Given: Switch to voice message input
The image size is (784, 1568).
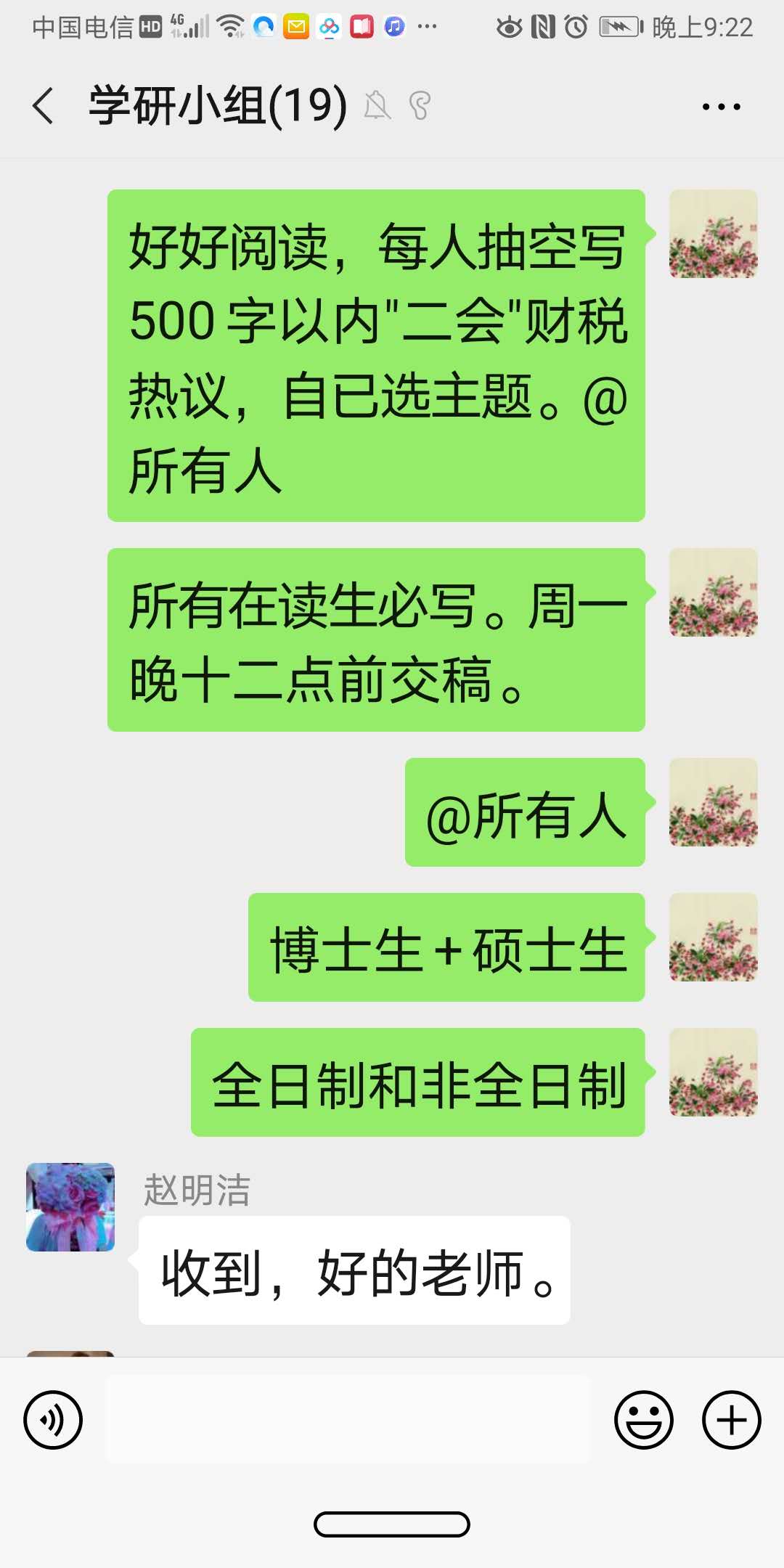Looking at the screenshot, I should (53, 1419).
